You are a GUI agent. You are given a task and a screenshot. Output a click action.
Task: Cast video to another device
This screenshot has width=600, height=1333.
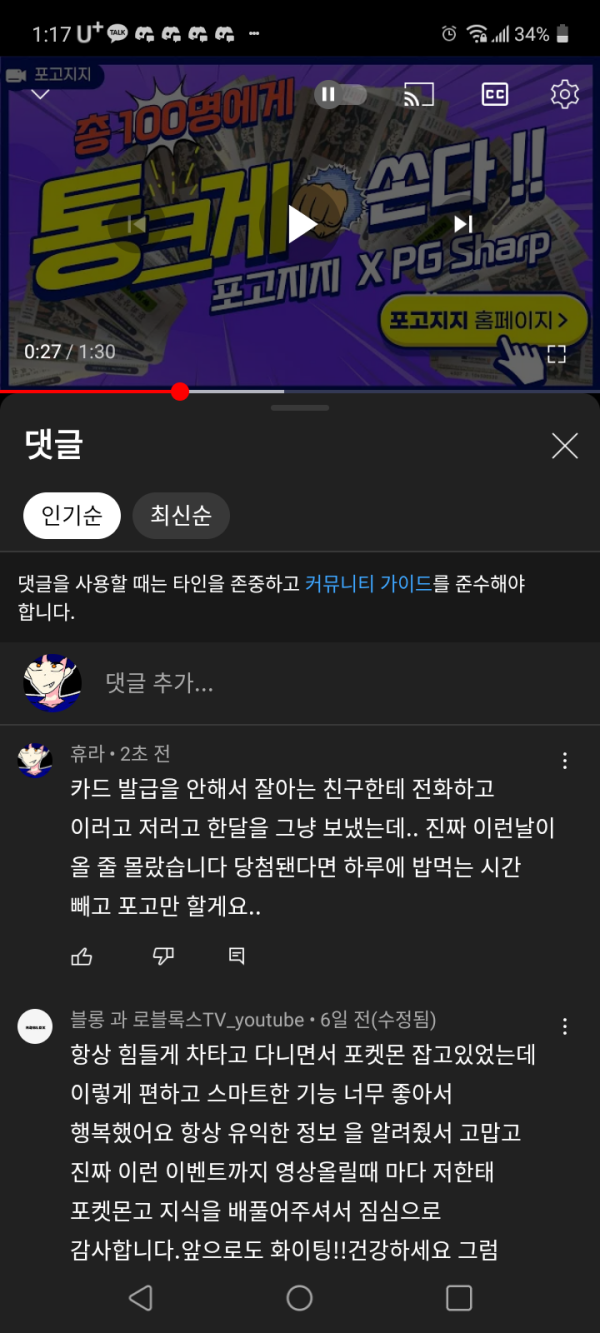418,95
